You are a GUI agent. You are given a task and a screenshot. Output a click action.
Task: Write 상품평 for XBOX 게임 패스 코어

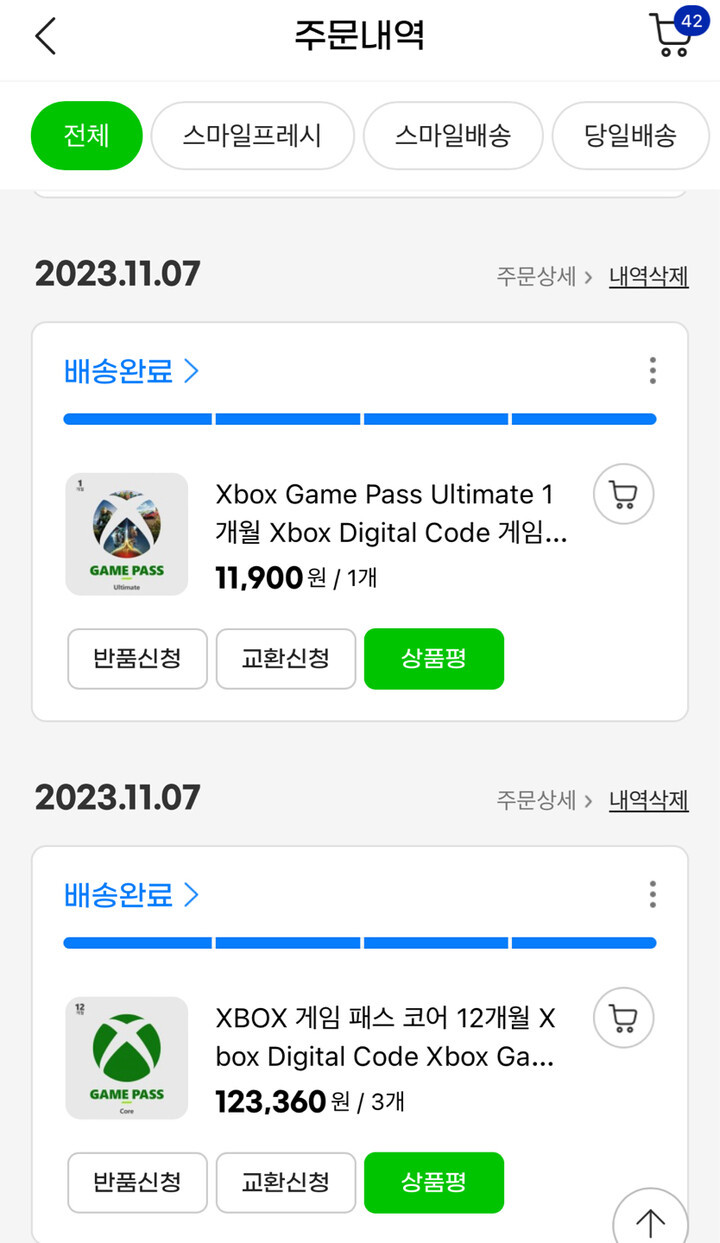click(434, 1183)
